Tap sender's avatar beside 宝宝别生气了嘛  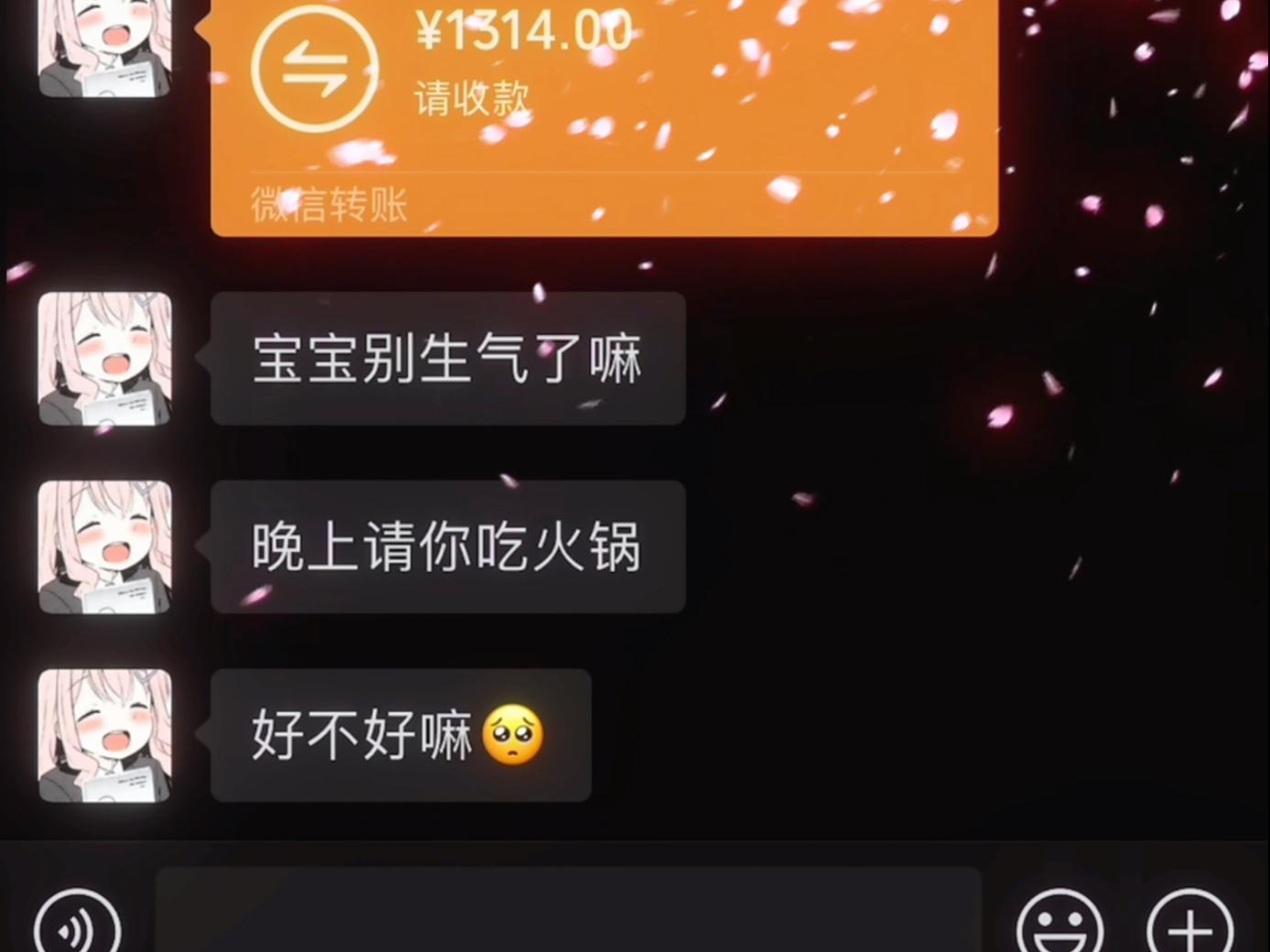point(104,359)
